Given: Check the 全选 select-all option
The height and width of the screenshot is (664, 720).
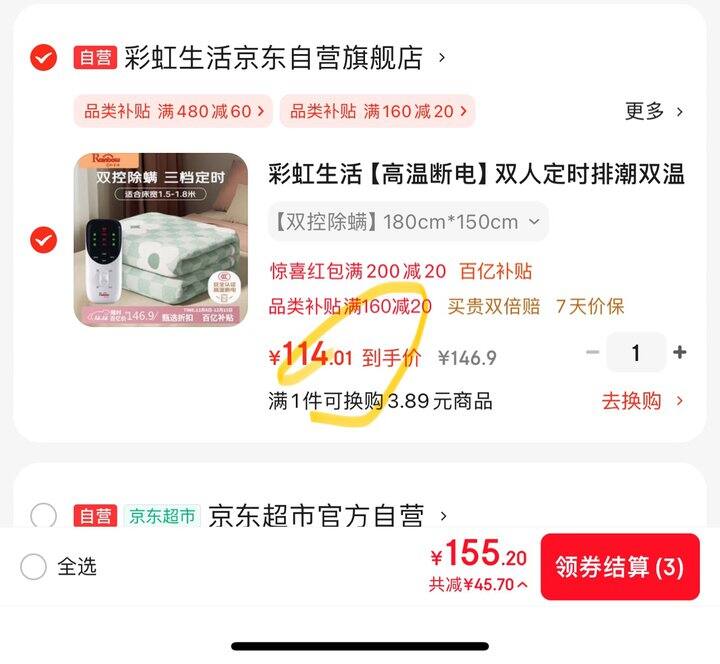Looking at the screenshot, I should (x=34, y=567).
